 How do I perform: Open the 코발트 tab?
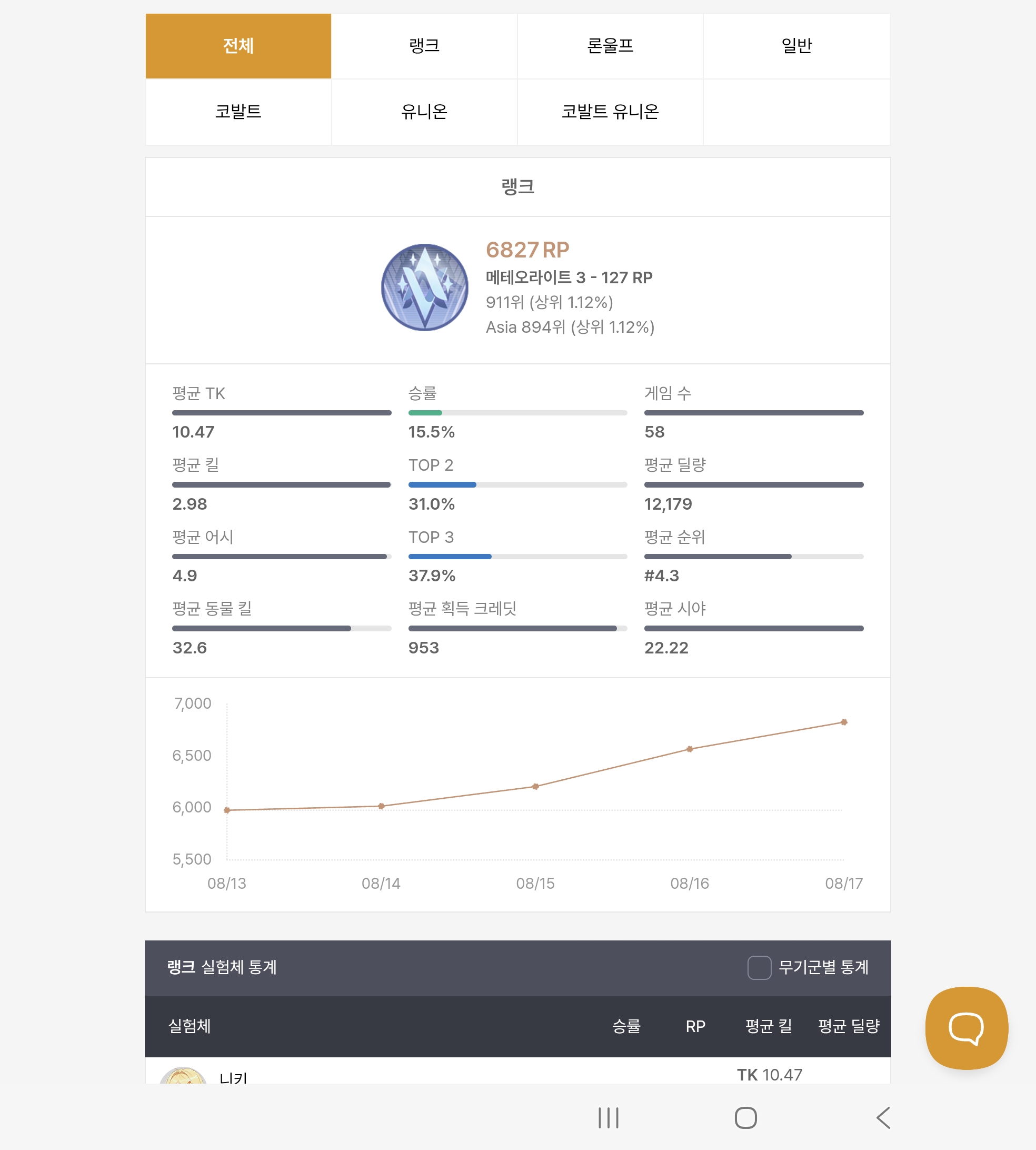(238, 112)
